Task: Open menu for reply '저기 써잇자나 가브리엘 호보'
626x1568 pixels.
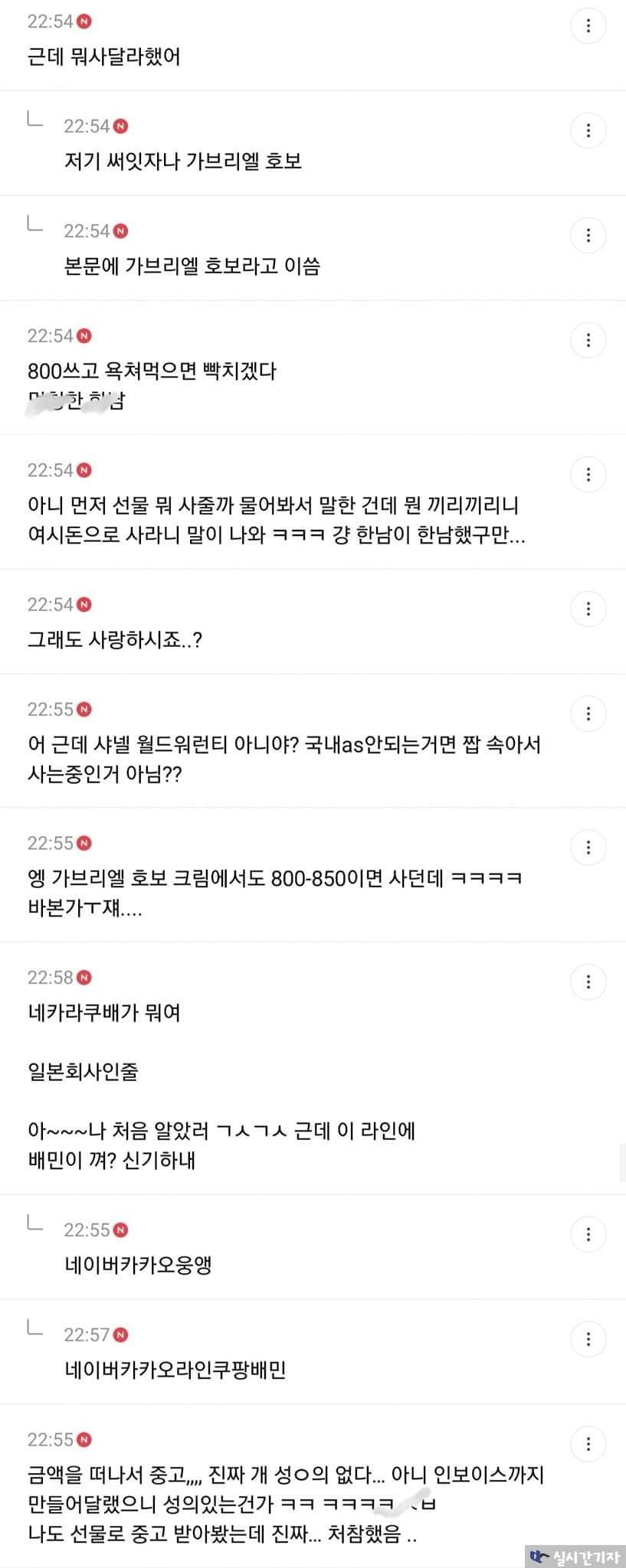Action: coord(588,131)
